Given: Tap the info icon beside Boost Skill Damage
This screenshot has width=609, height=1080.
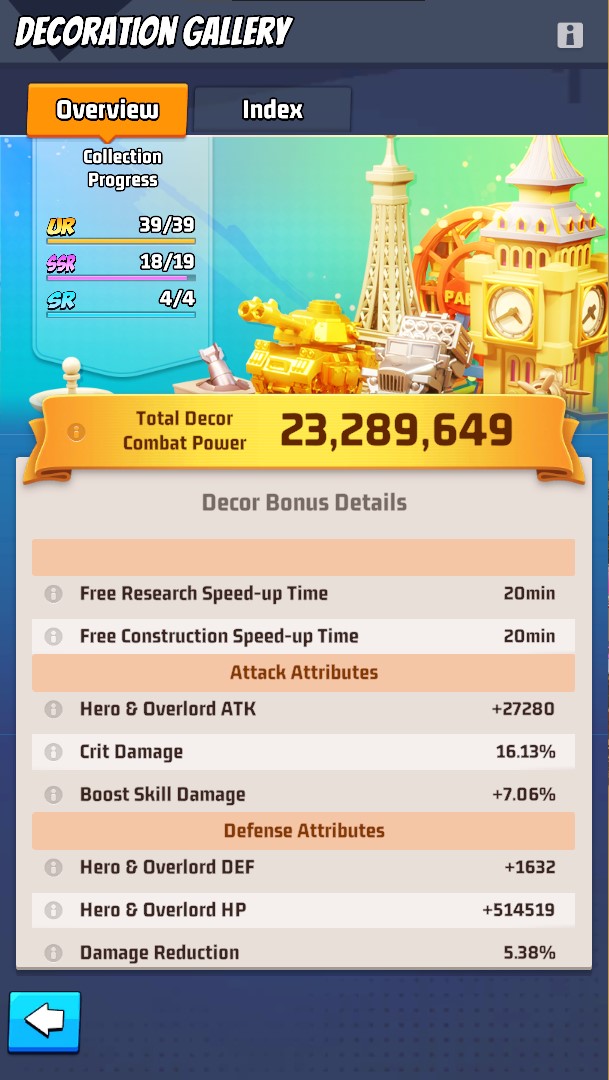Looking at the screenshot, I should click(53, 795).
